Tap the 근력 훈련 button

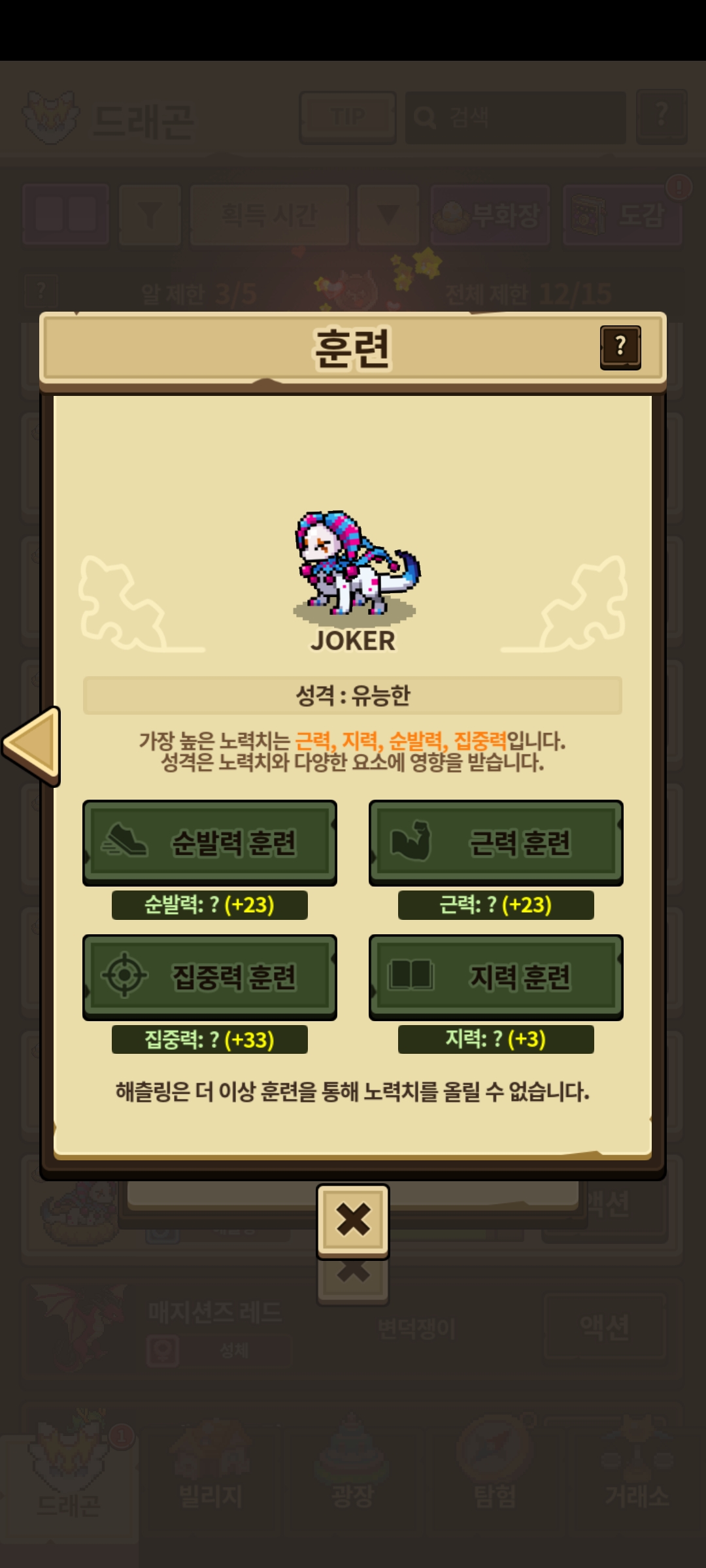click(496, 842)
